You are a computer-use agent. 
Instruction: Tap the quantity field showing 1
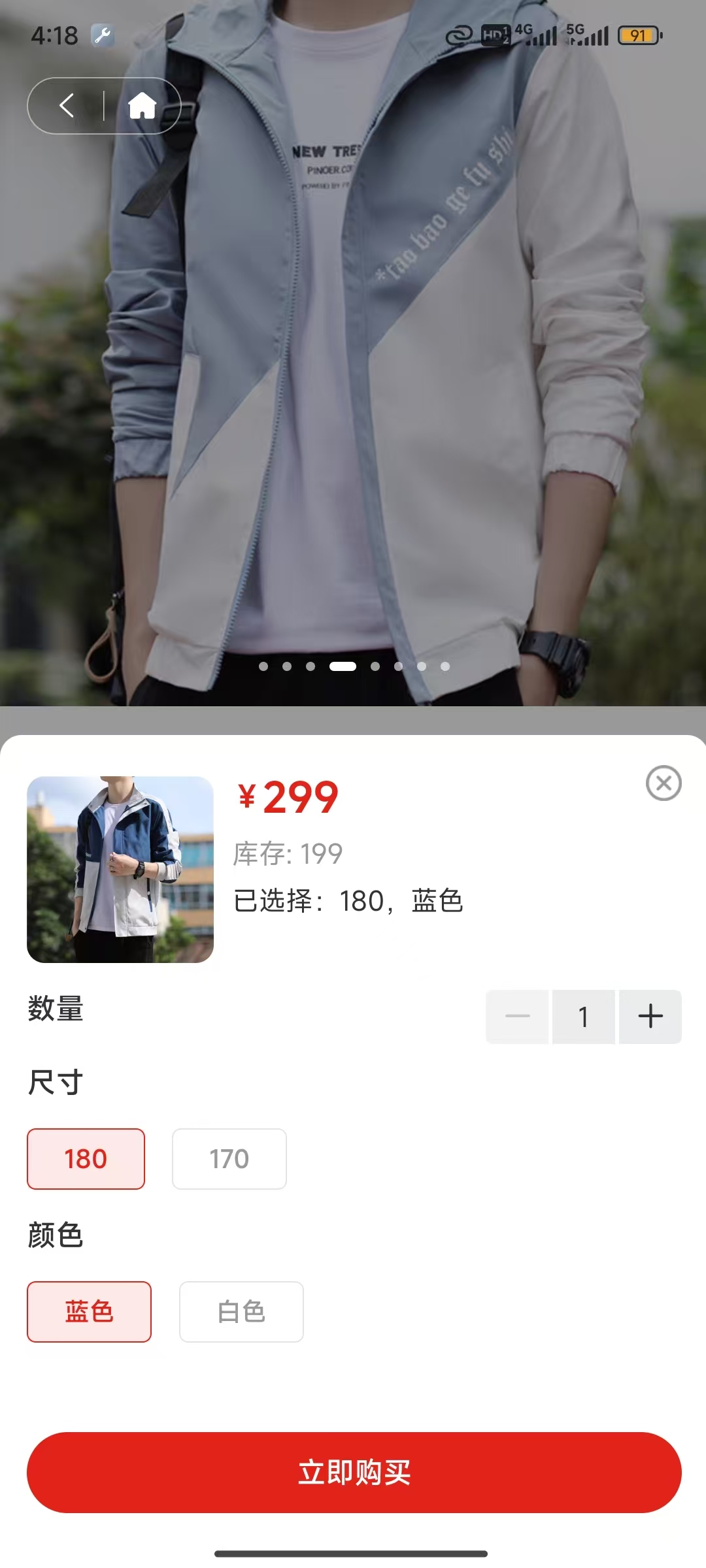(583, 1017)
